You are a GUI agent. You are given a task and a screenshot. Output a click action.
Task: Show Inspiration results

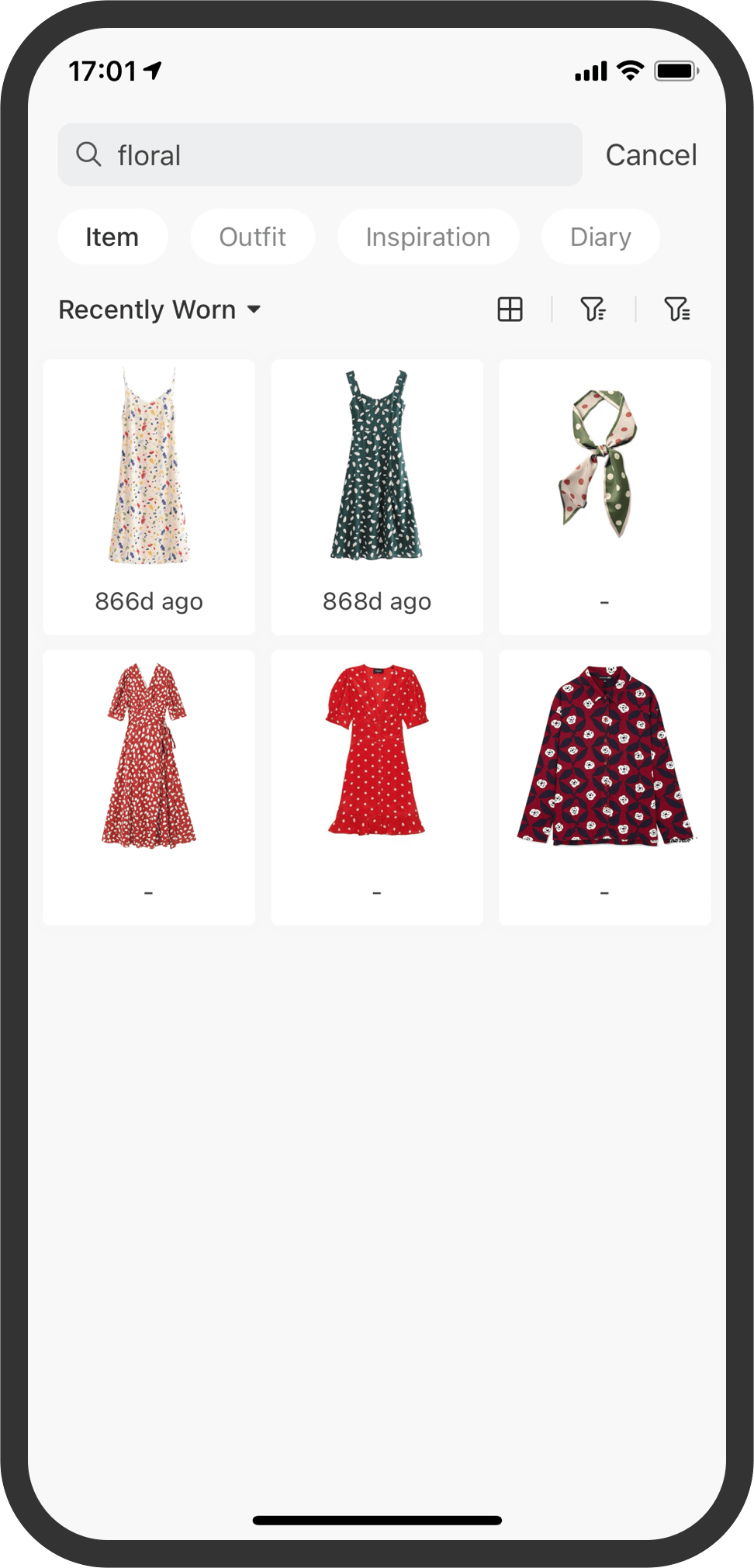point(428,237)
